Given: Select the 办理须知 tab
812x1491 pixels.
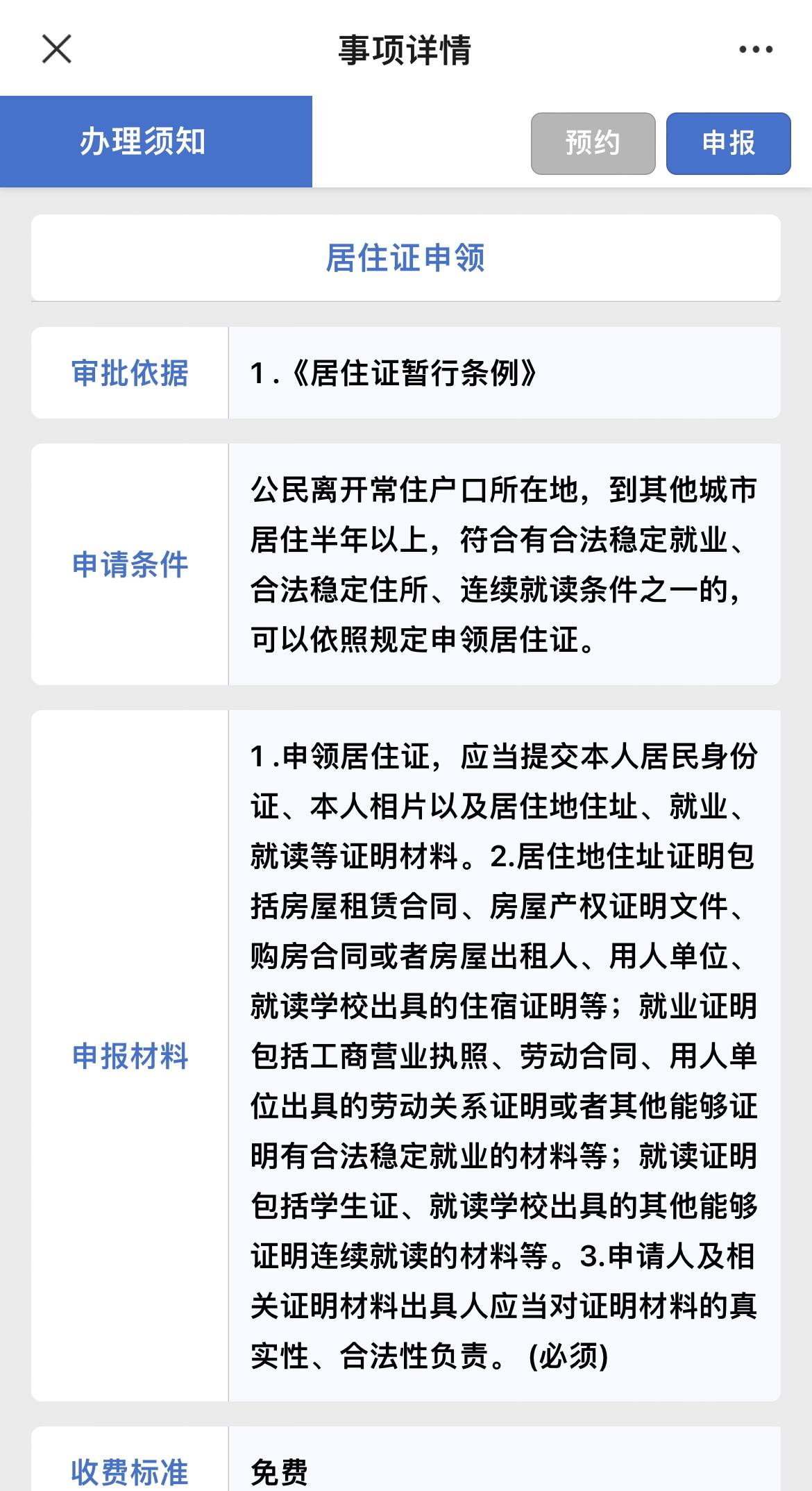Looking at the screenshot, I should point(156,142).
